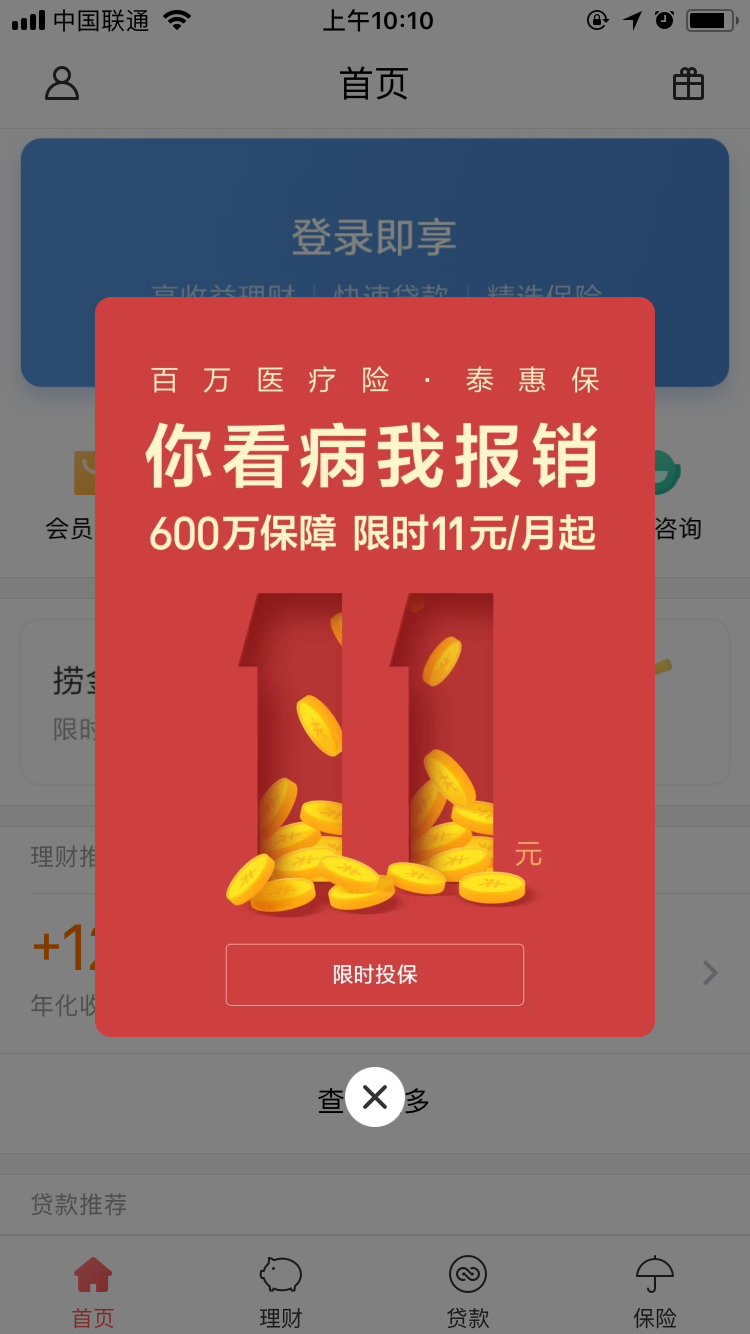Select the 首页 tab

[93, 1292]
